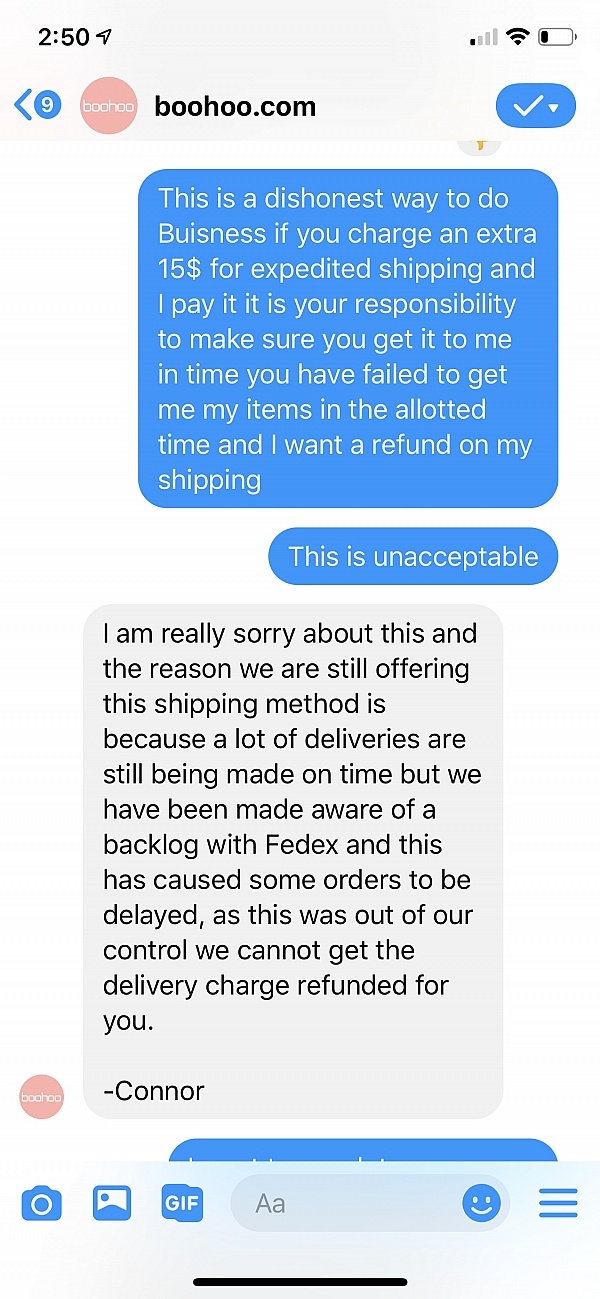
Task: Open the emoji smiley picker
Action: tap(481, 1203)
